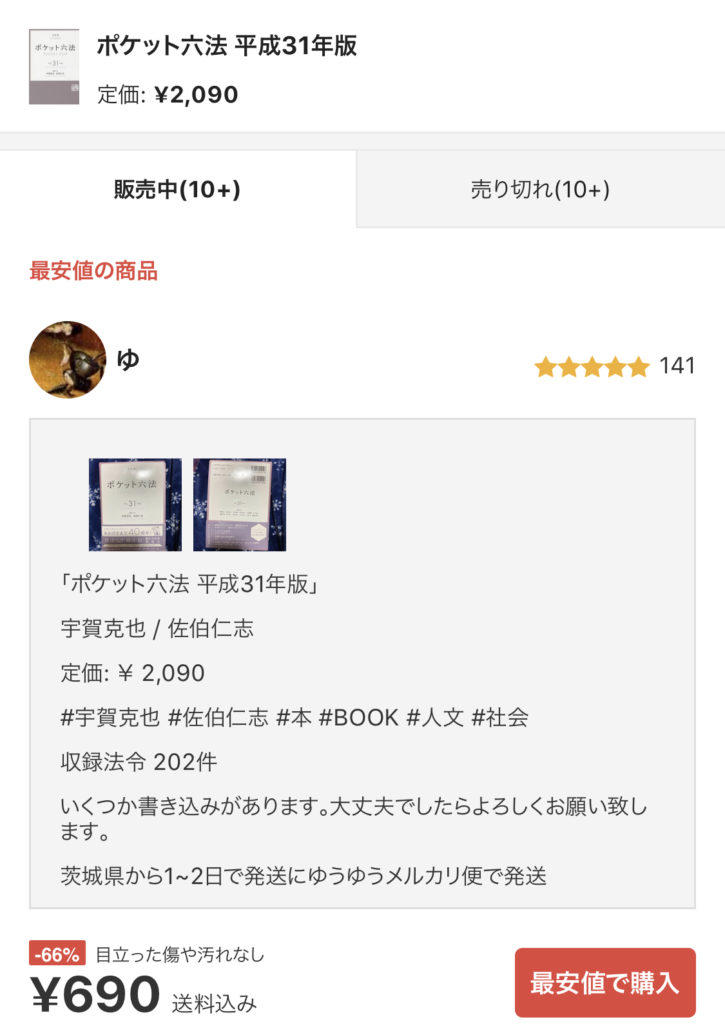Open the ポケット六法 product header thumbnail
Viewport: 725px width, 1024px height.
point(54,66)
